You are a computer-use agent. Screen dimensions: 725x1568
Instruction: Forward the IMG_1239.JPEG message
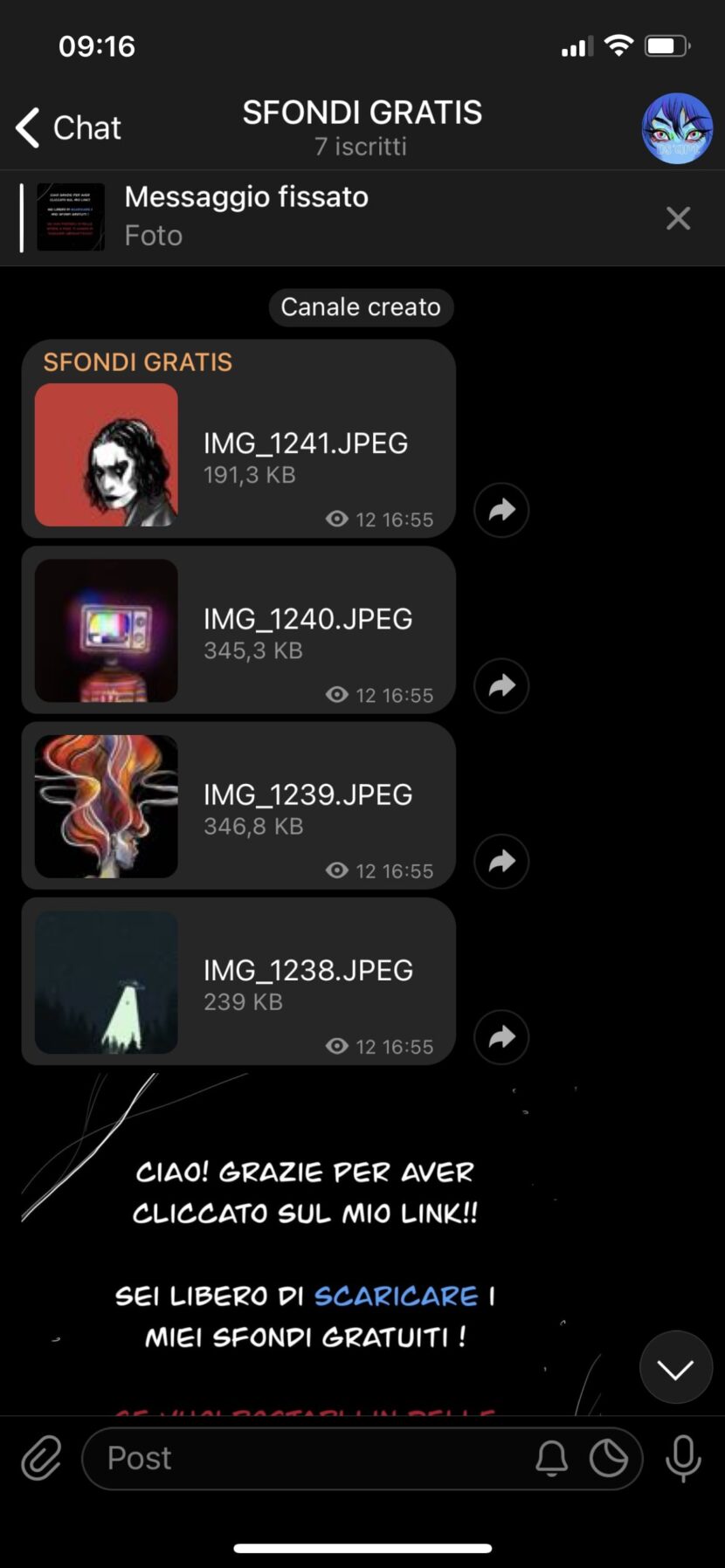coord(501,862)
